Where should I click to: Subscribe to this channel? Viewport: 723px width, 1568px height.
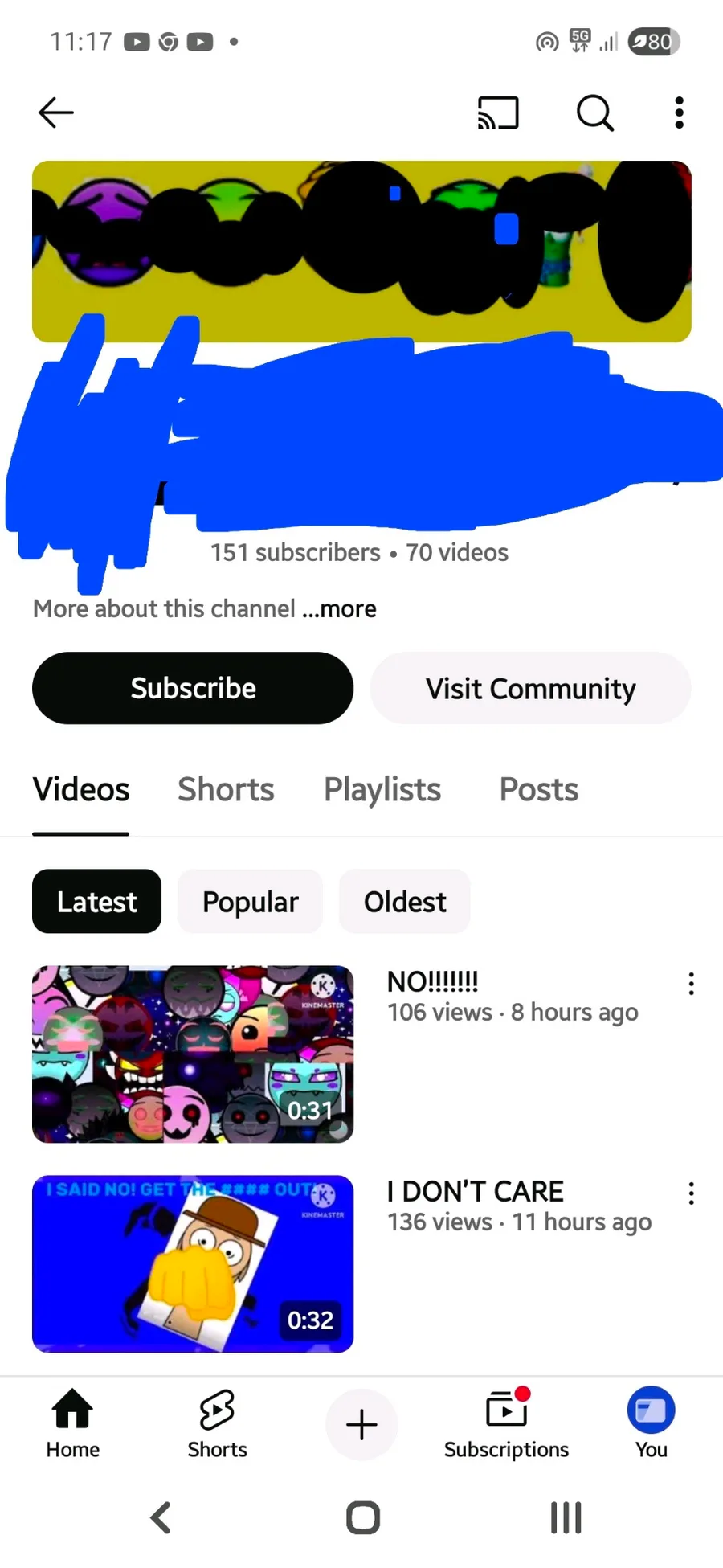(193, 688)
